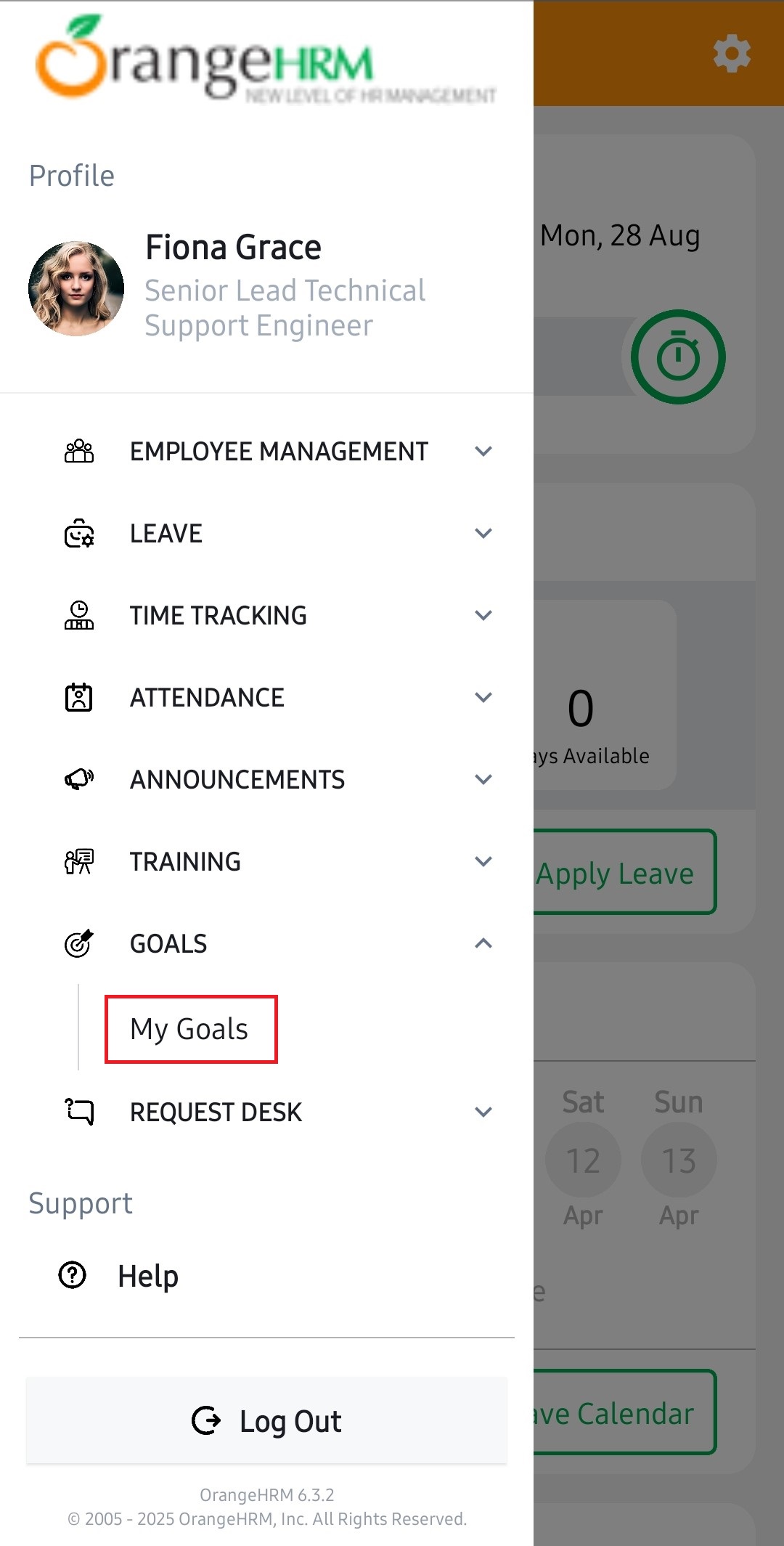Image resolution: width=784 pixels, height=1546 pixels.
Task: Open the Help page
Action: (148, 1276)
